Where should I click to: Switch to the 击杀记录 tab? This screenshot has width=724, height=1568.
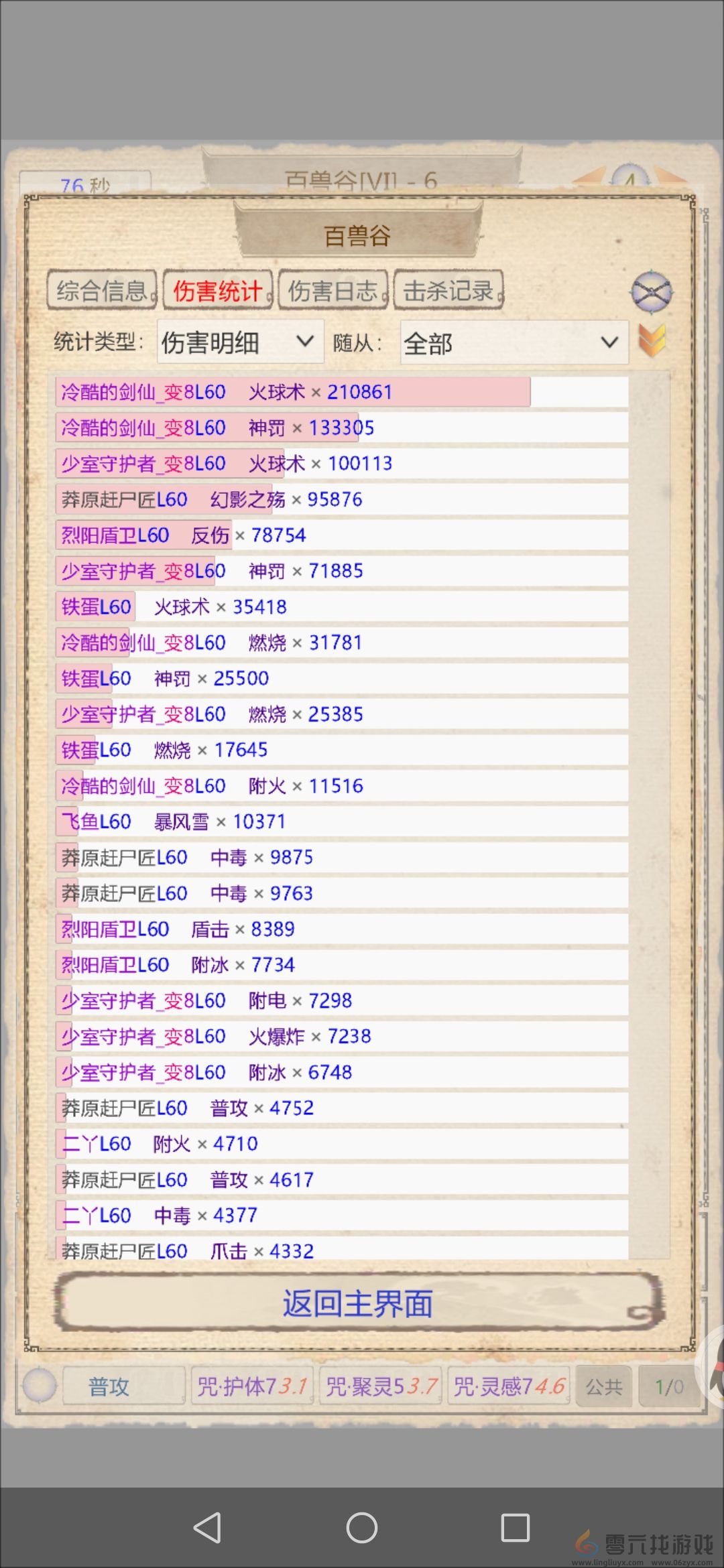point(449,289)
